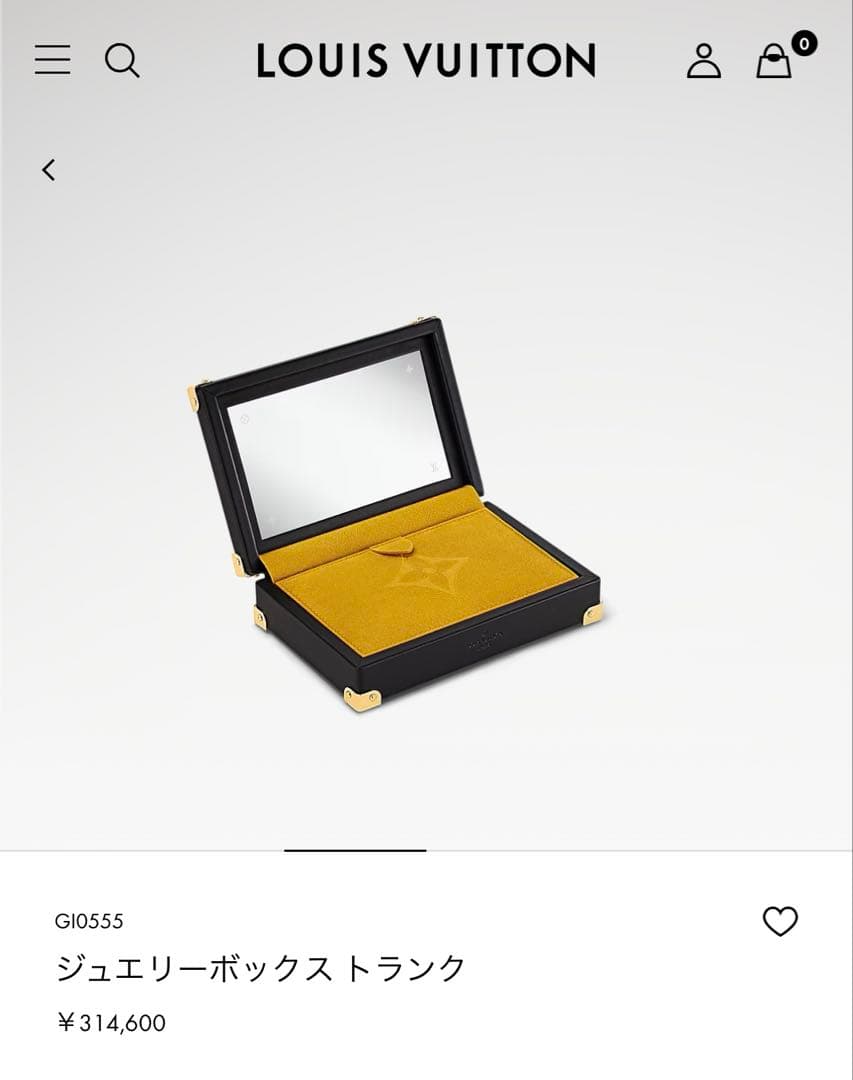Click the shopping bag icon
The height and width of the screenshot is (1080, 853).
[775, 65]
